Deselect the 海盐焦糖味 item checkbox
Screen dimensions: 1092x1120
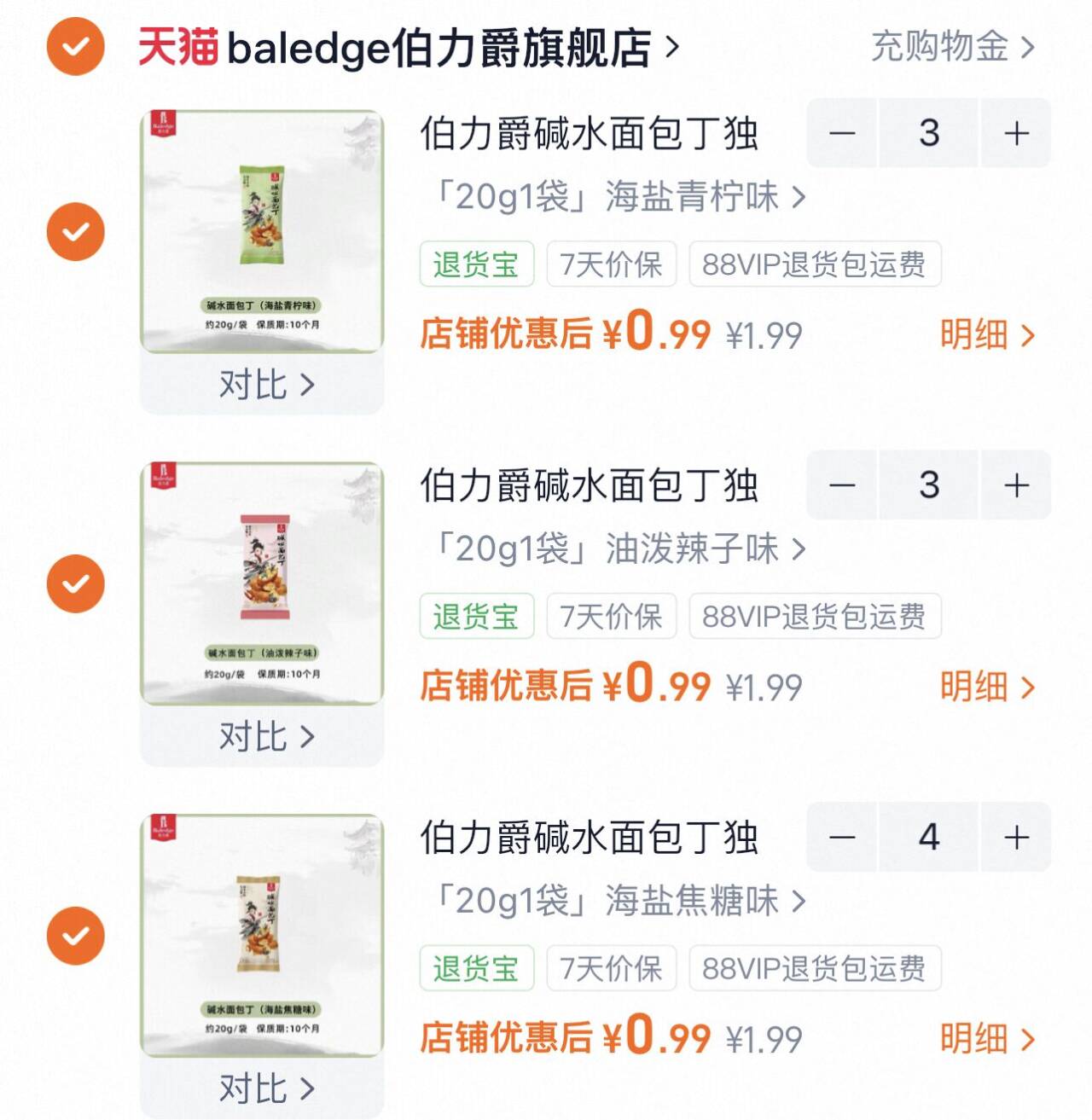(76, 936)
